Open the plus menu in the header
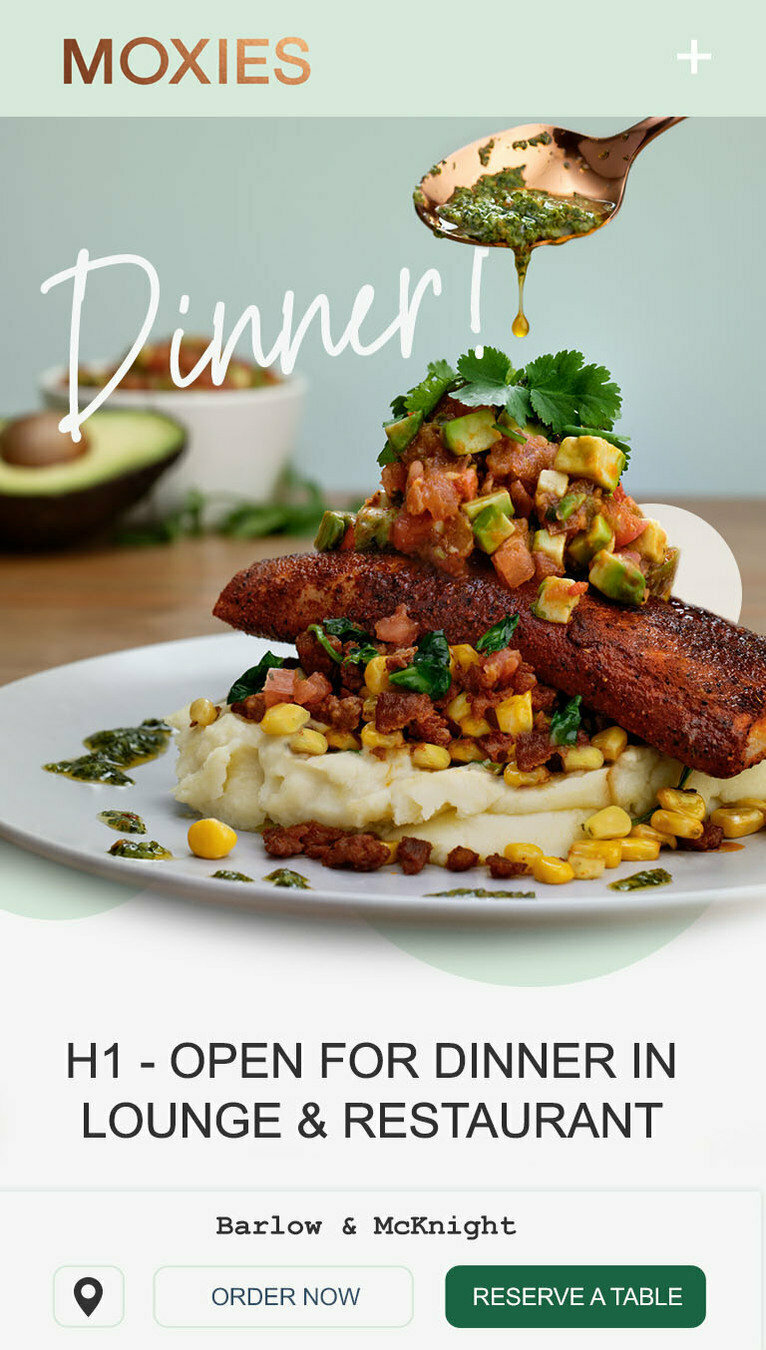 pyautogui.click(x=693, y=57)
